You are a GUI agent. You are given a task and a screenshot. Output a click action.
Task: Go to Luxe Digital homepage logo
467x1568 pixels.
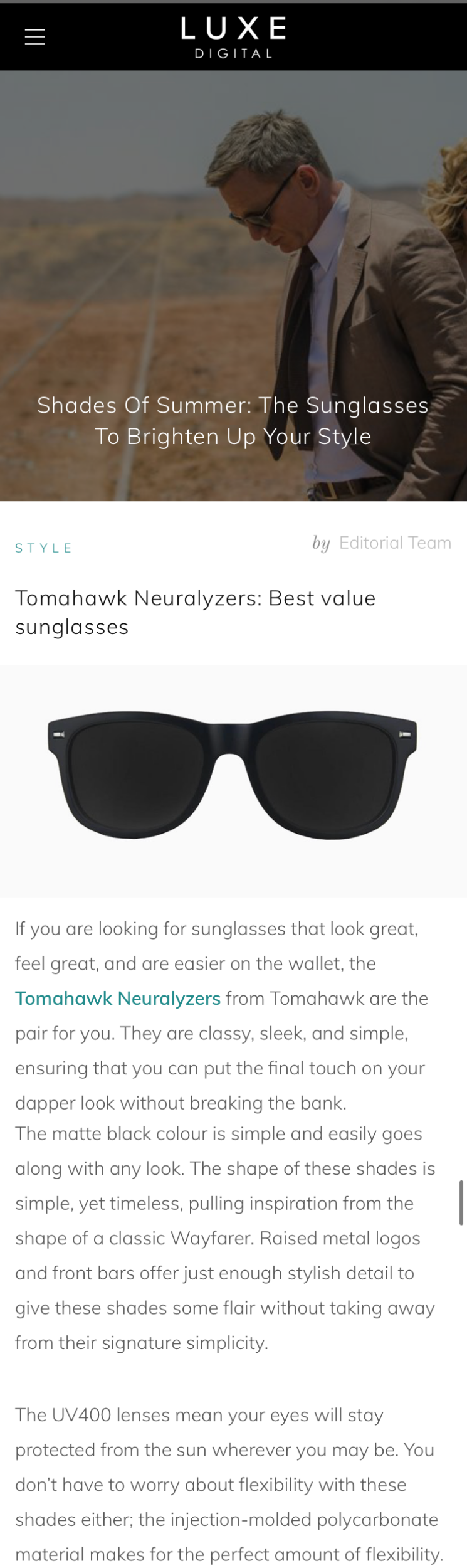233,37
